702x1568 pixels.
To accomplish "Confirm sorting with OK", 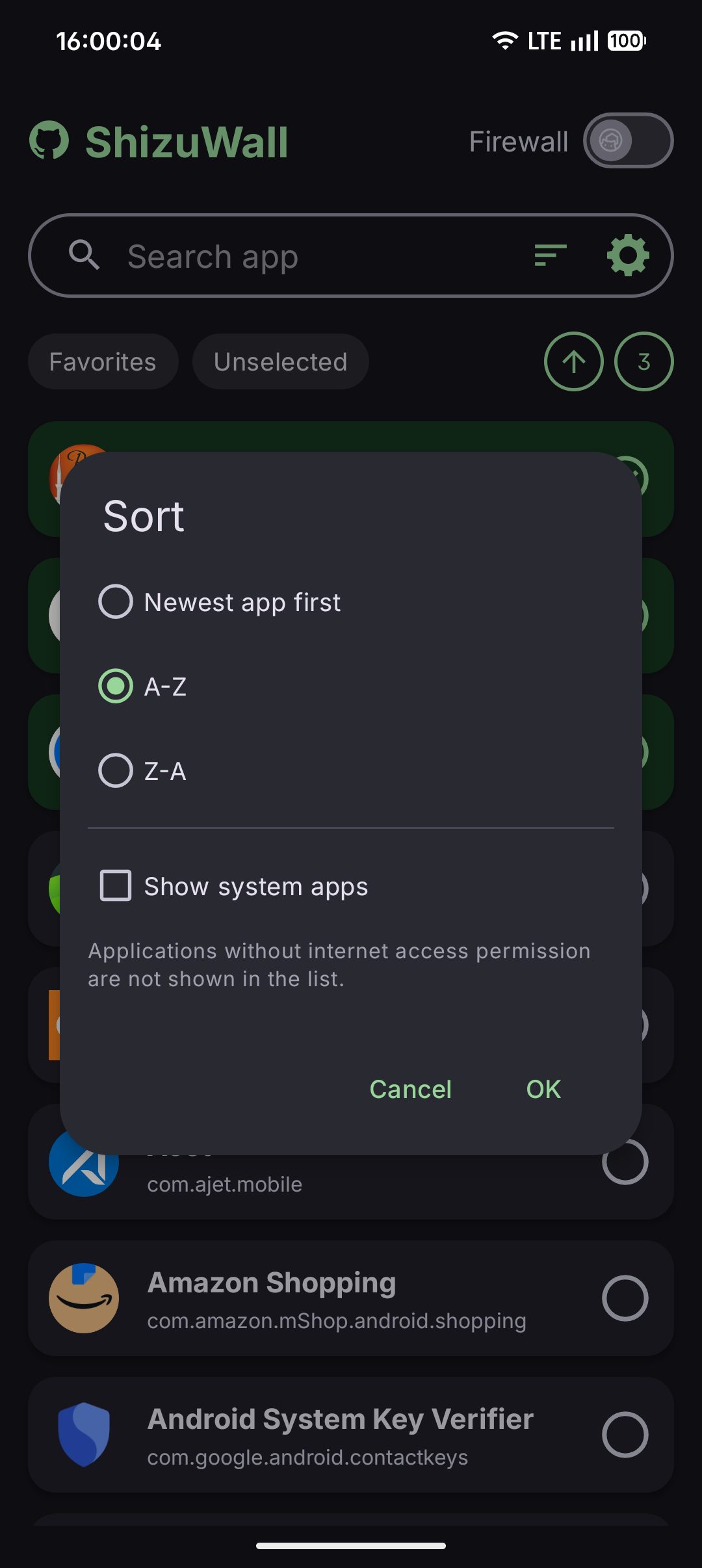I will tap(543, 1089).
